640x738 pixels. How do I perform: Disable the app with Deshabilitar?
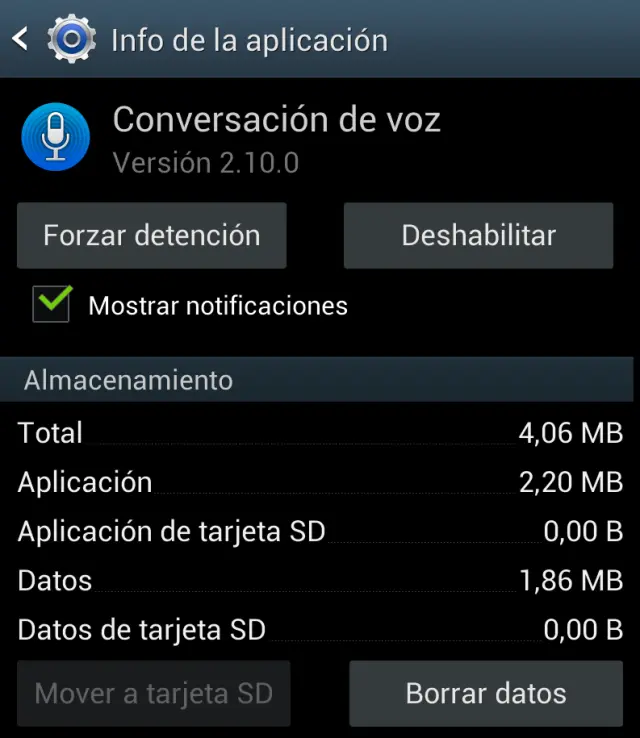(x=478, y=236)
